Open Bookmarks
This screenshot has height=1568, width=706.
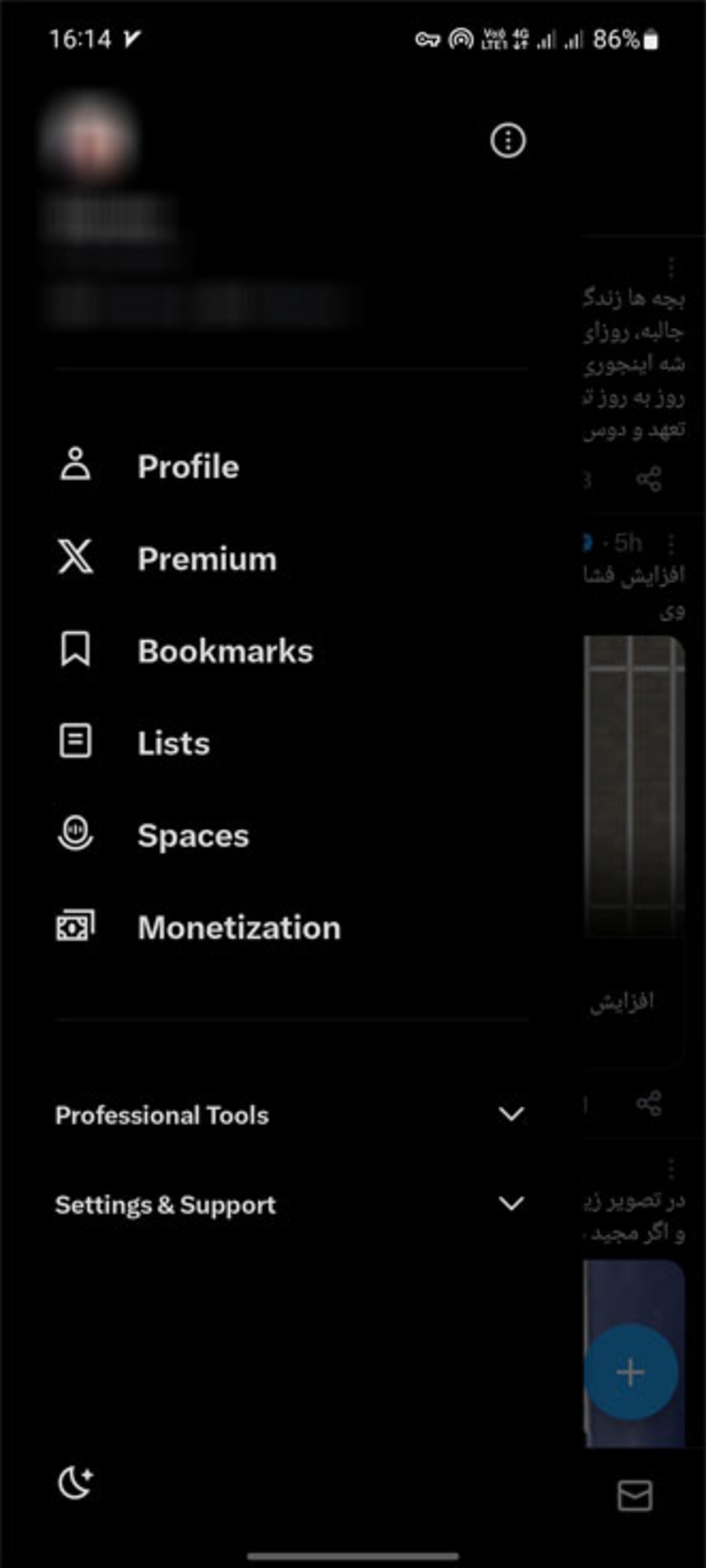(x=225, y=651)
